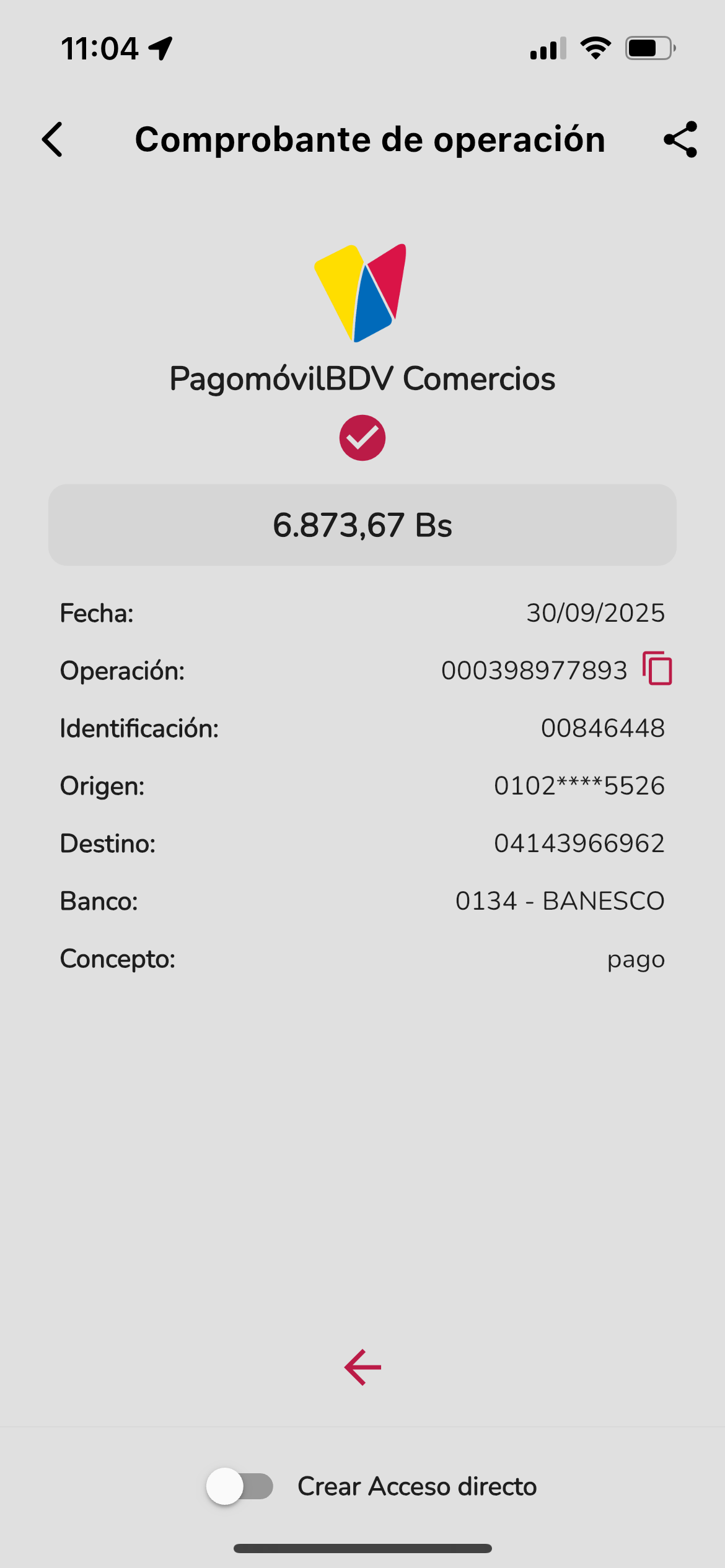Enable the Crear Acceso directo switch

pyautogui.click(x=240, y=1486)
